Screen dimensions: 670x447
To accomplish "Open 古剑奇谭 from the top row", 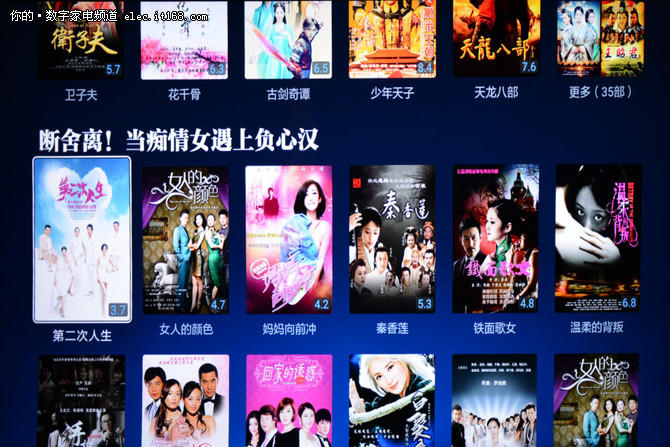I will point(288,38).
